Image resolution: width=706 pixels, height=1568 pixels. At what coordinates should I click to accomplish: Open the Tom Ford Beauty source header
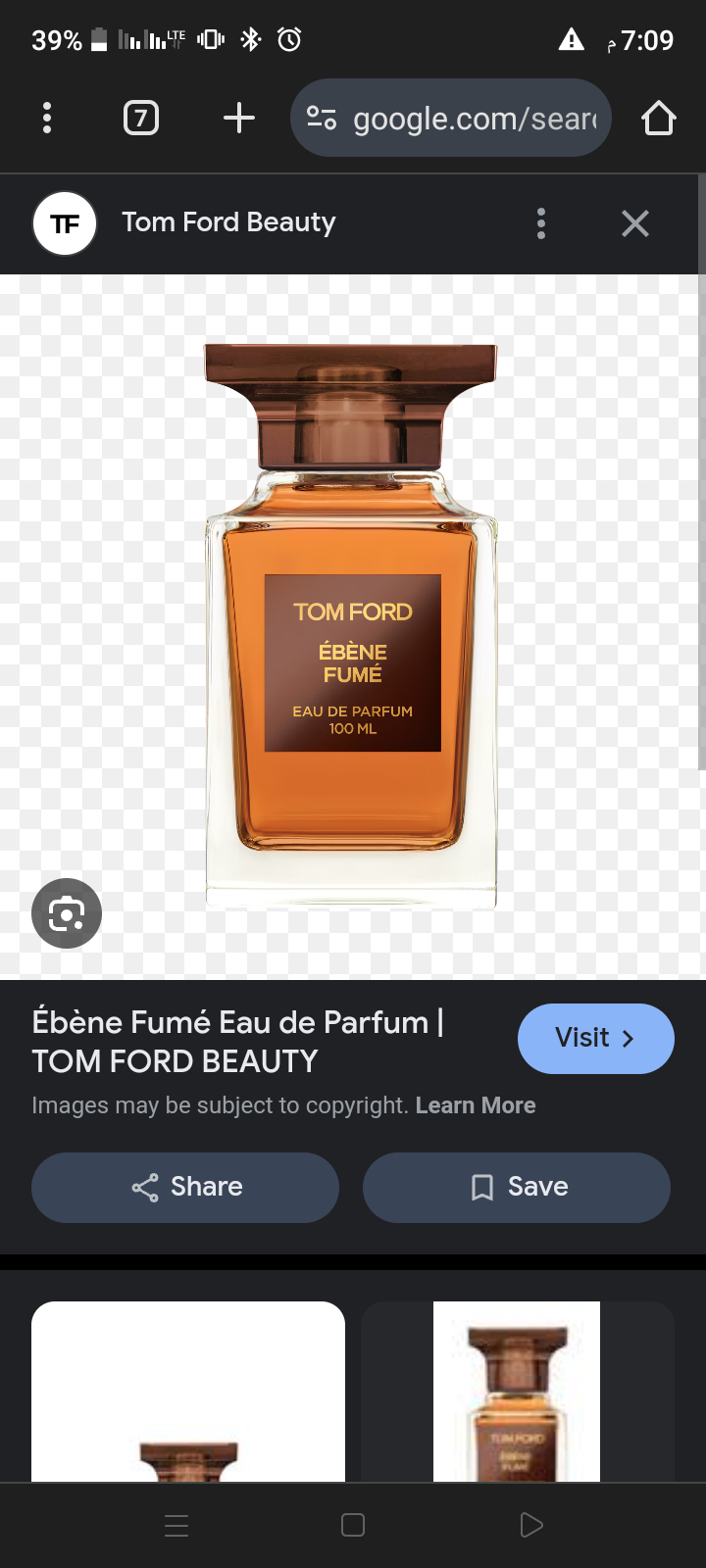(227, 222)
